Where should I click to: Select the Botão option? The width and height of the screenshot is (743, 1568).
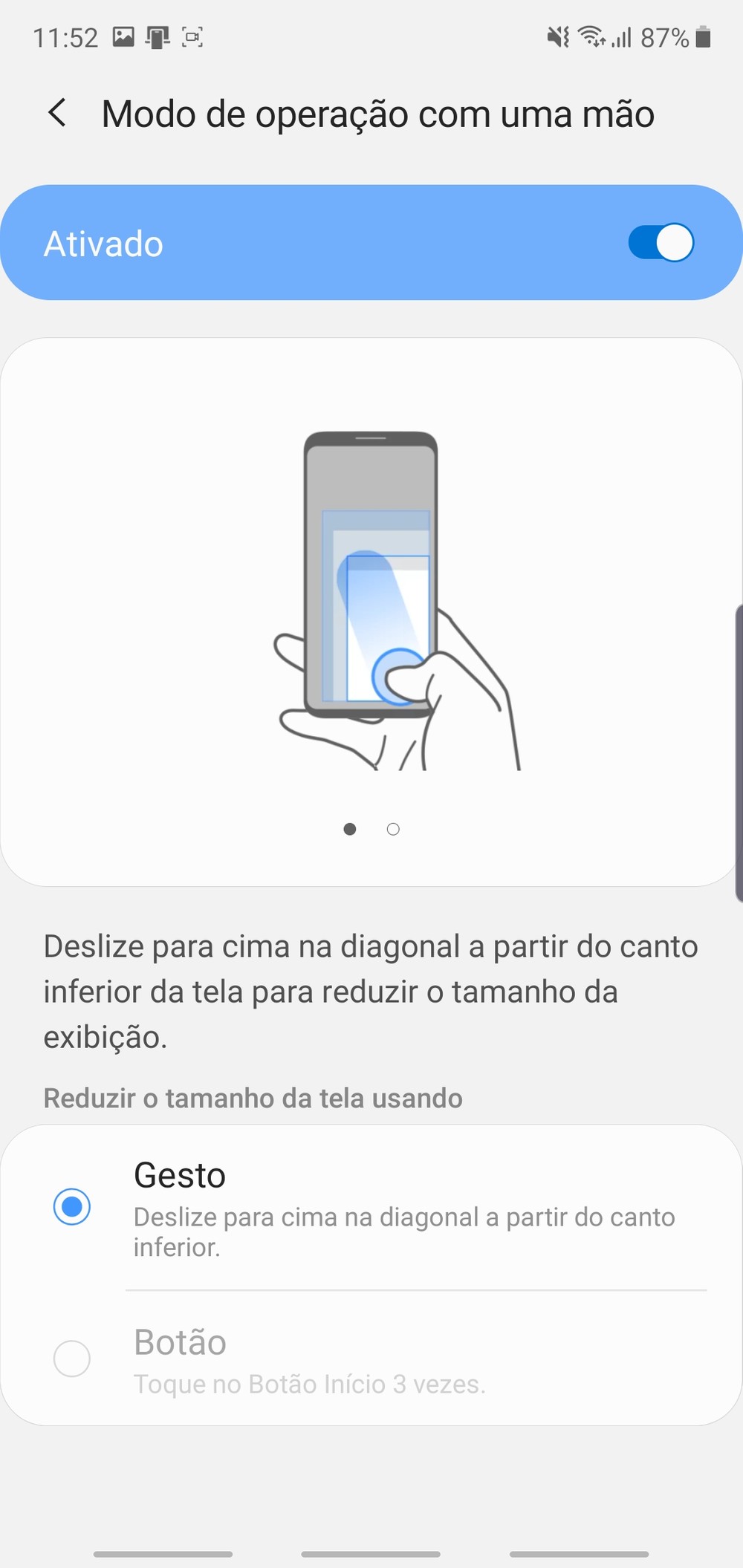[72, 1359]
